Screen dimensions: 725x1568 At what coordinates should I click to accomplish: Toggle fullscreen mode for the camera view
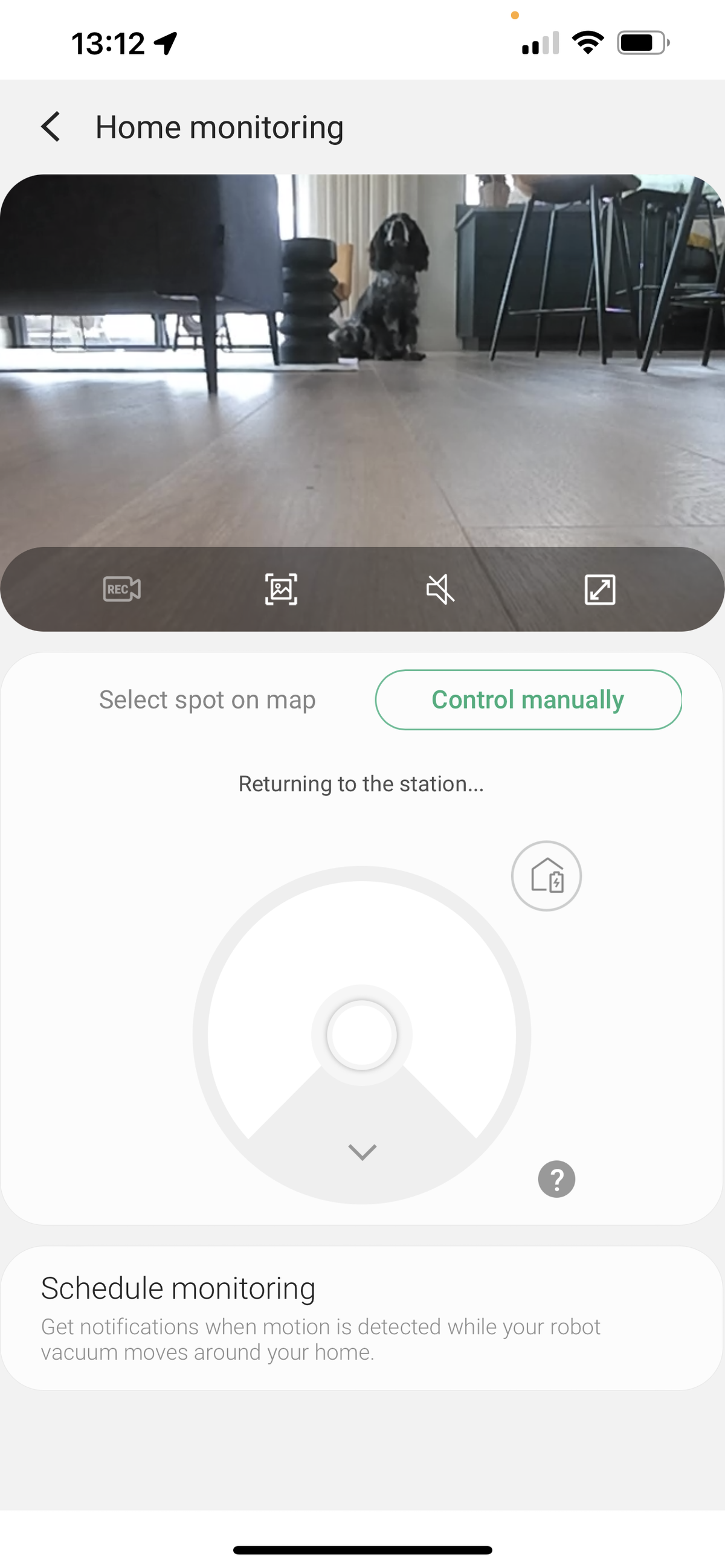point(601,588)
